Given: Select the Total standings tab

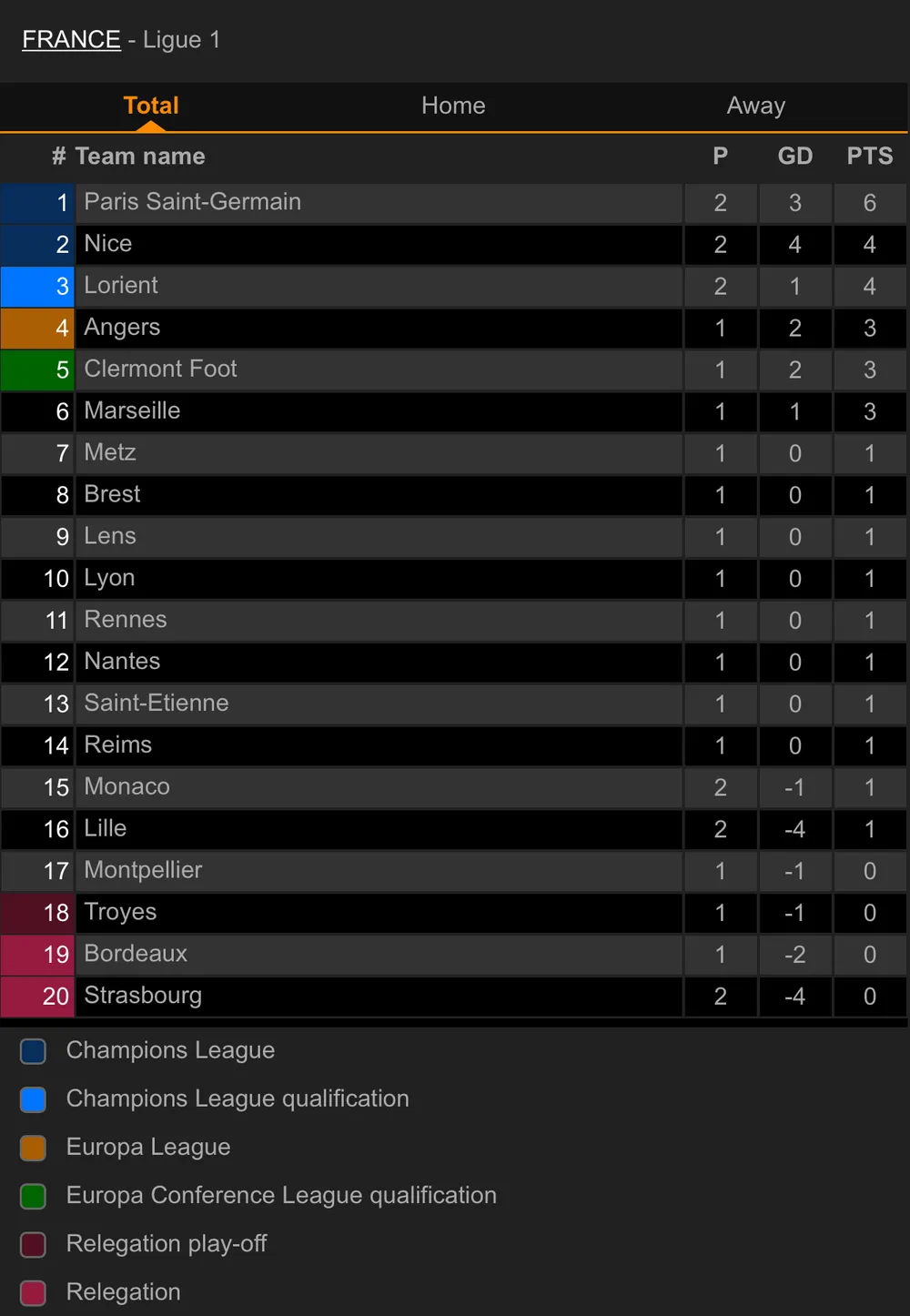Looking at the screenshot, I should [151, 106].
